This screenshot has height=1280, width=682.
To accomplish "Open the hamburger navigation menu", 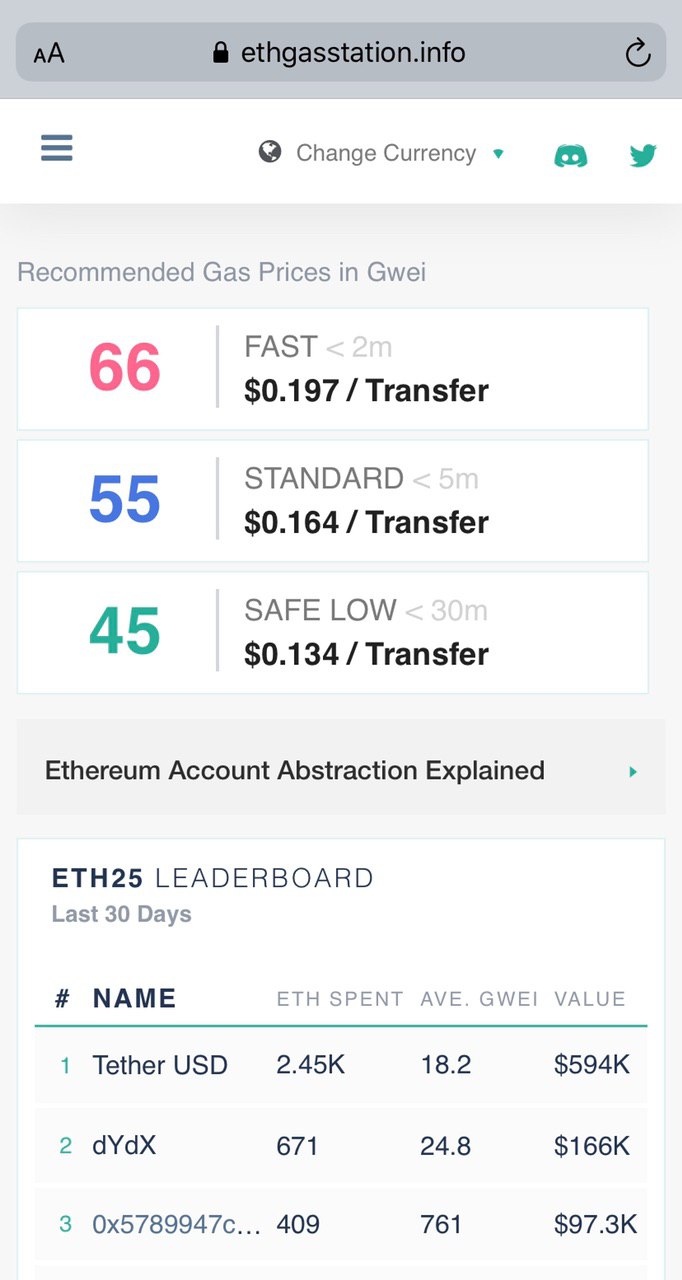I will (57, 150).
